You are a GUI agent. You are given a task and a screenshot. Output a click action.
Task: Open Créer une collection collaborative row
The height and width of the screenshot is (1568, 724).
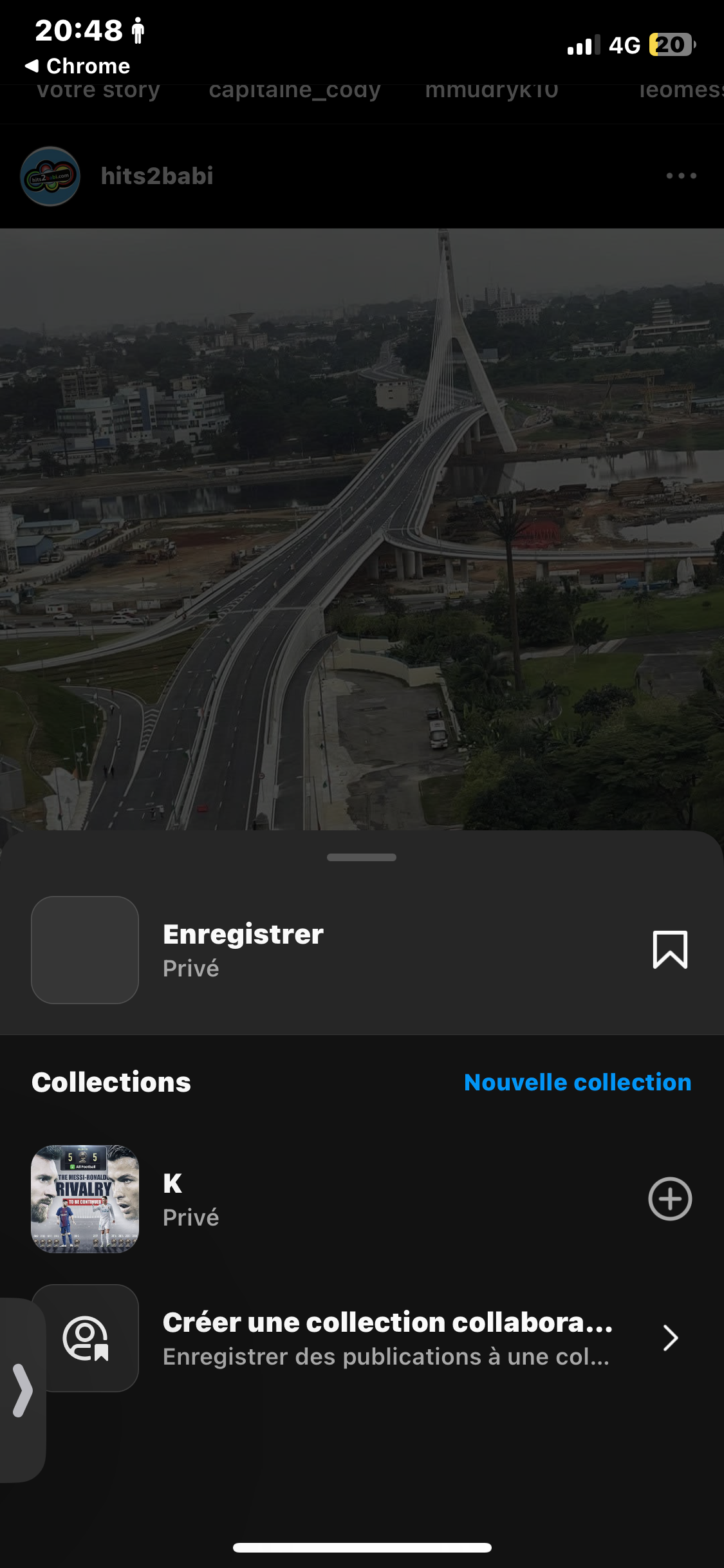386,1339
